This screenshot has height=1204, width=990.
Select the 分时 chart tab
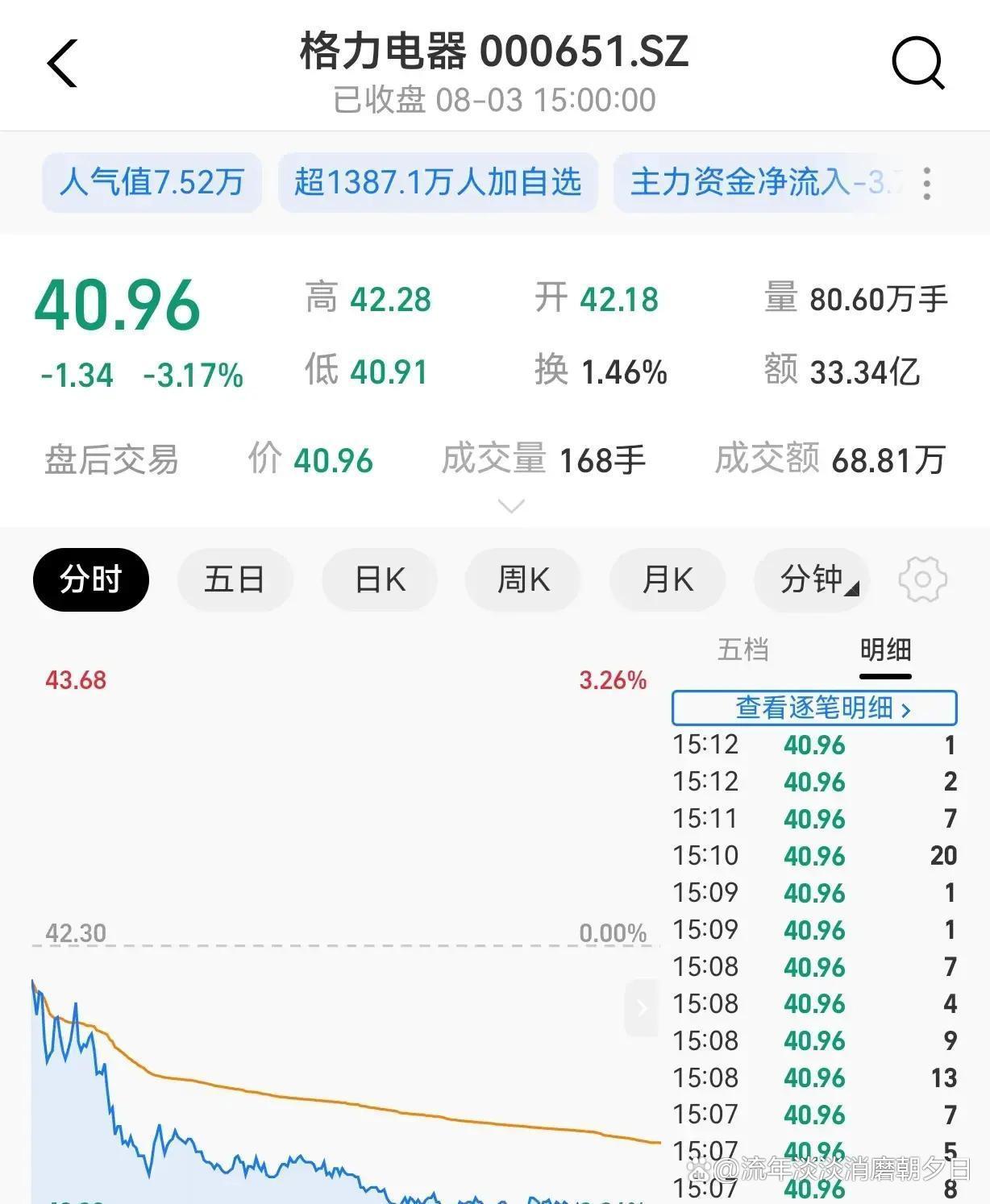[x=91, y=579]
